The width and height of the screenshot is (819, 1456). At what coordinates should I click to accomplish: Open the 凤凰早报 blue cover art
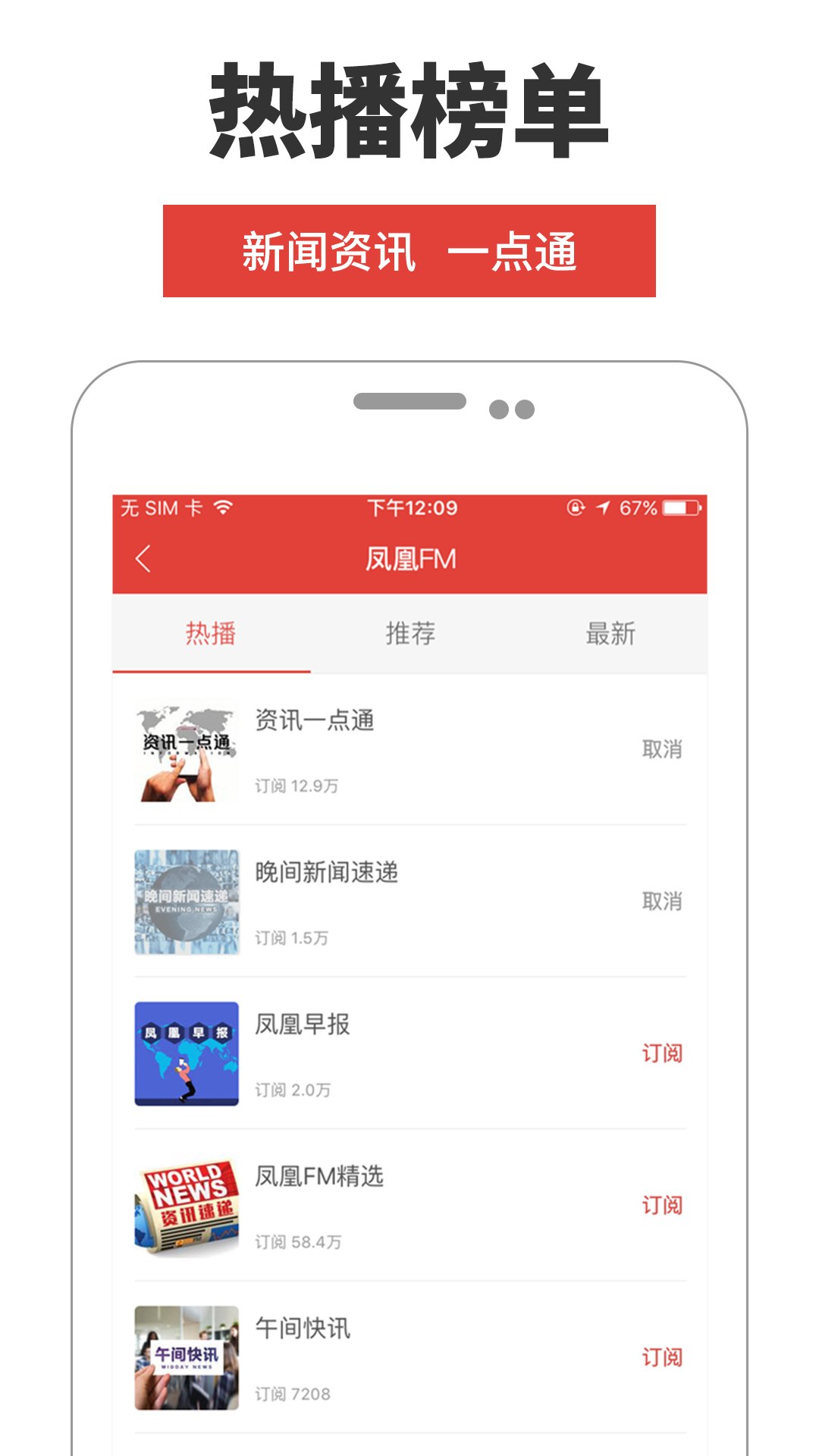pos(187,1054)
